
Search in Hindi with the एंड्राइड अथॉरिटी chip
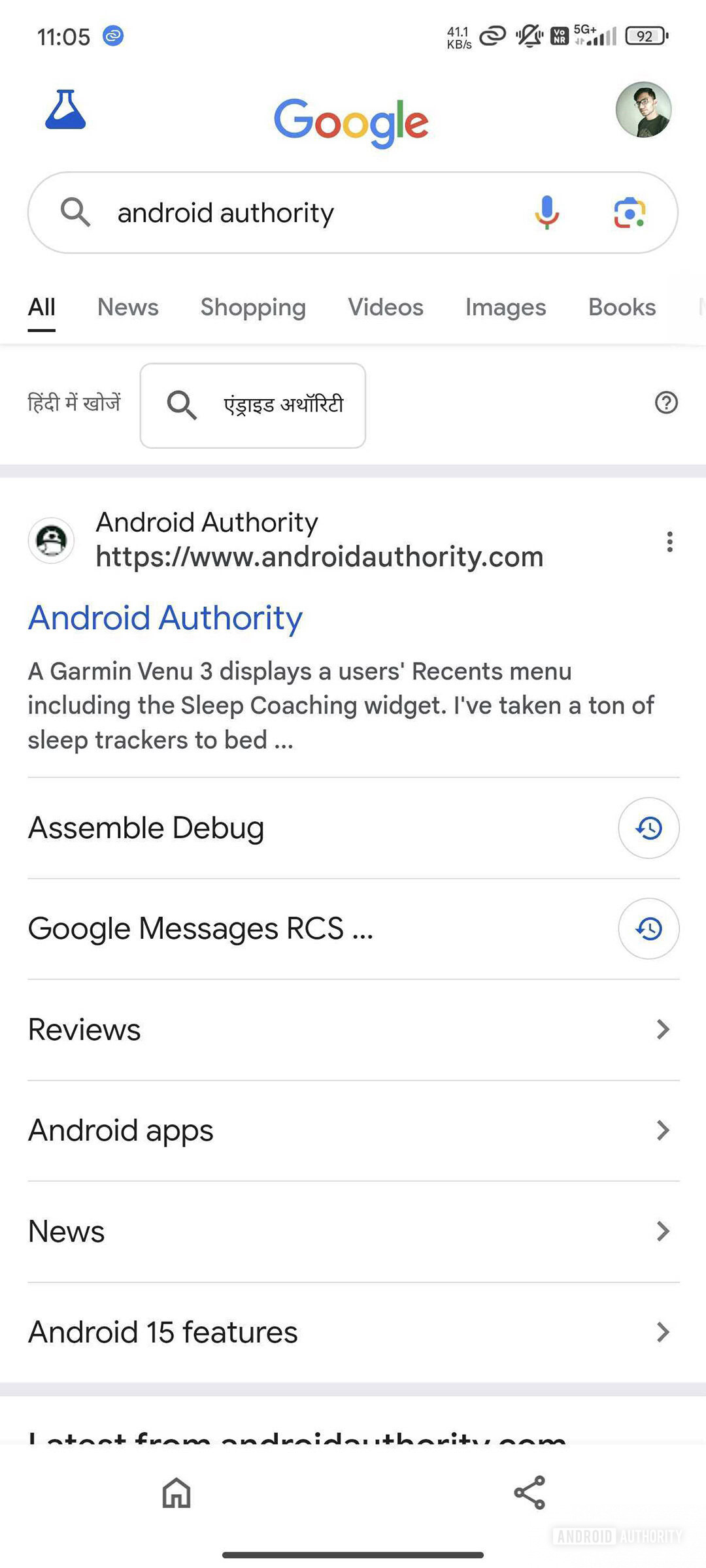click(x=253, y=406)
